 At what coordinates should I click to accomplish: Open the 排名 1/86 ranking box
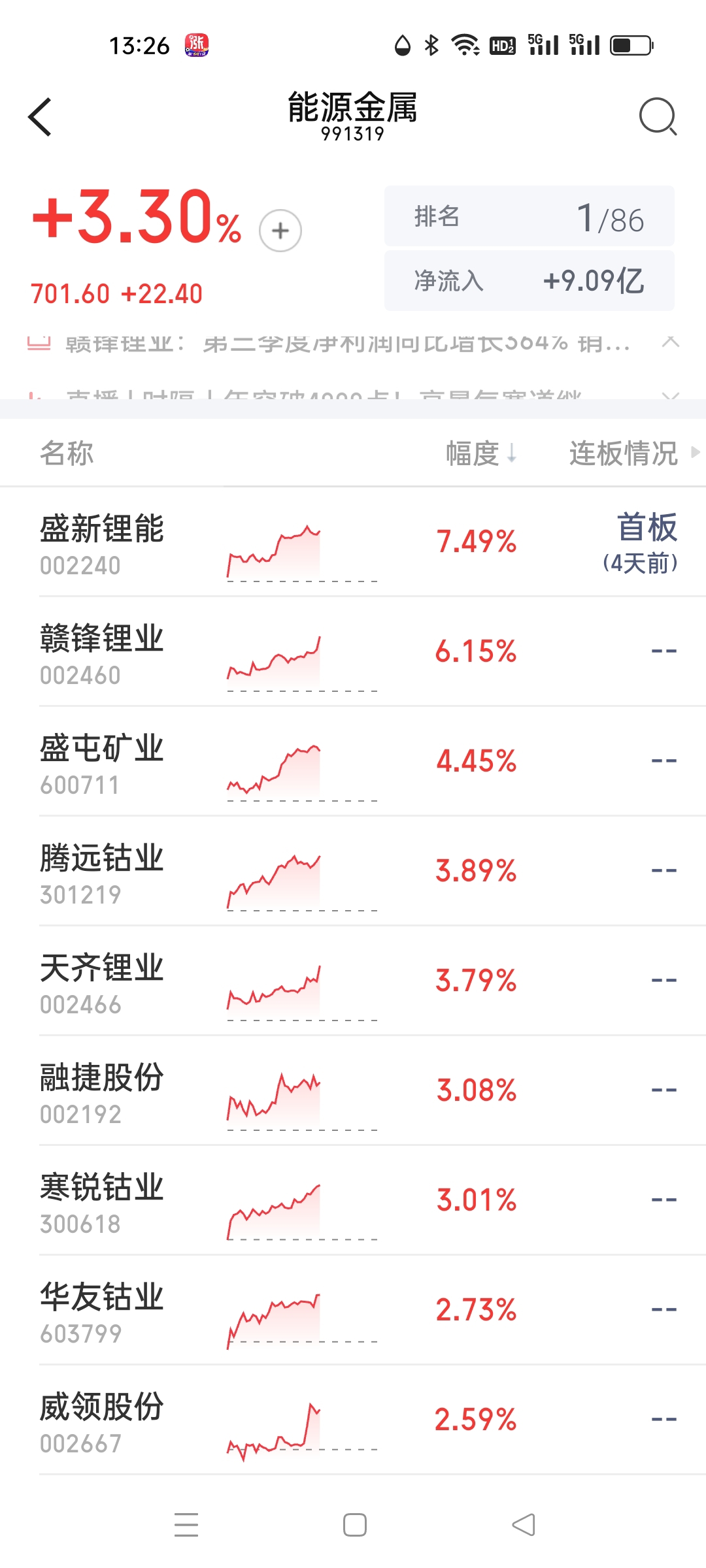click(x=529, y=217)
